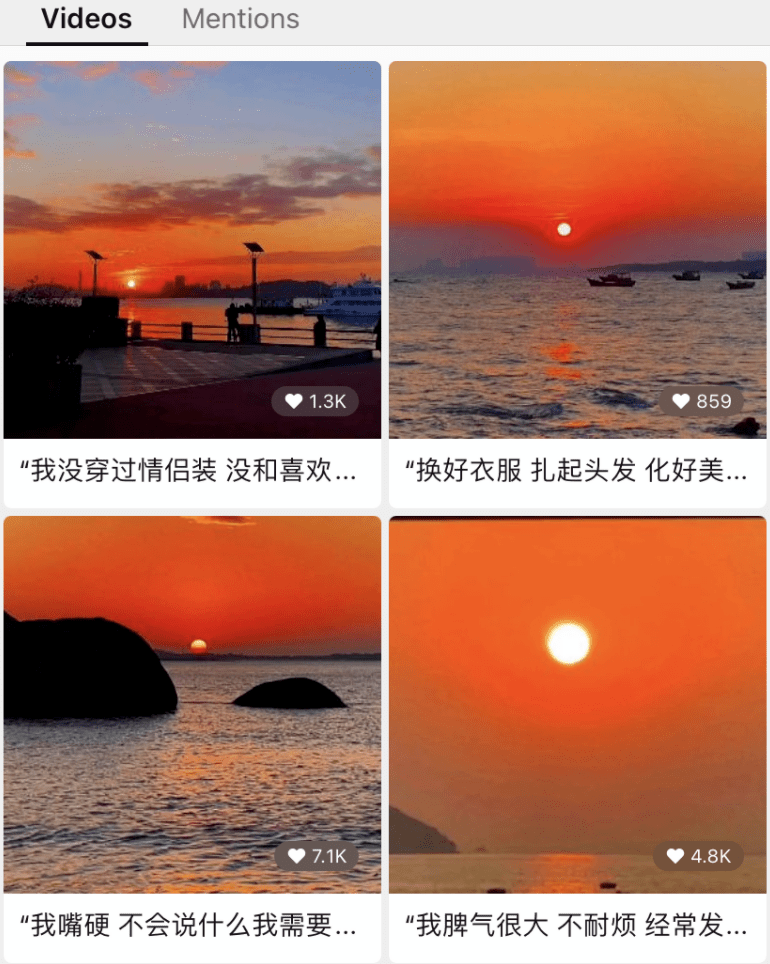
Task: Tap the heart icon on the pier sunset video
Action: pyautogui.click(x=293, y=401)
